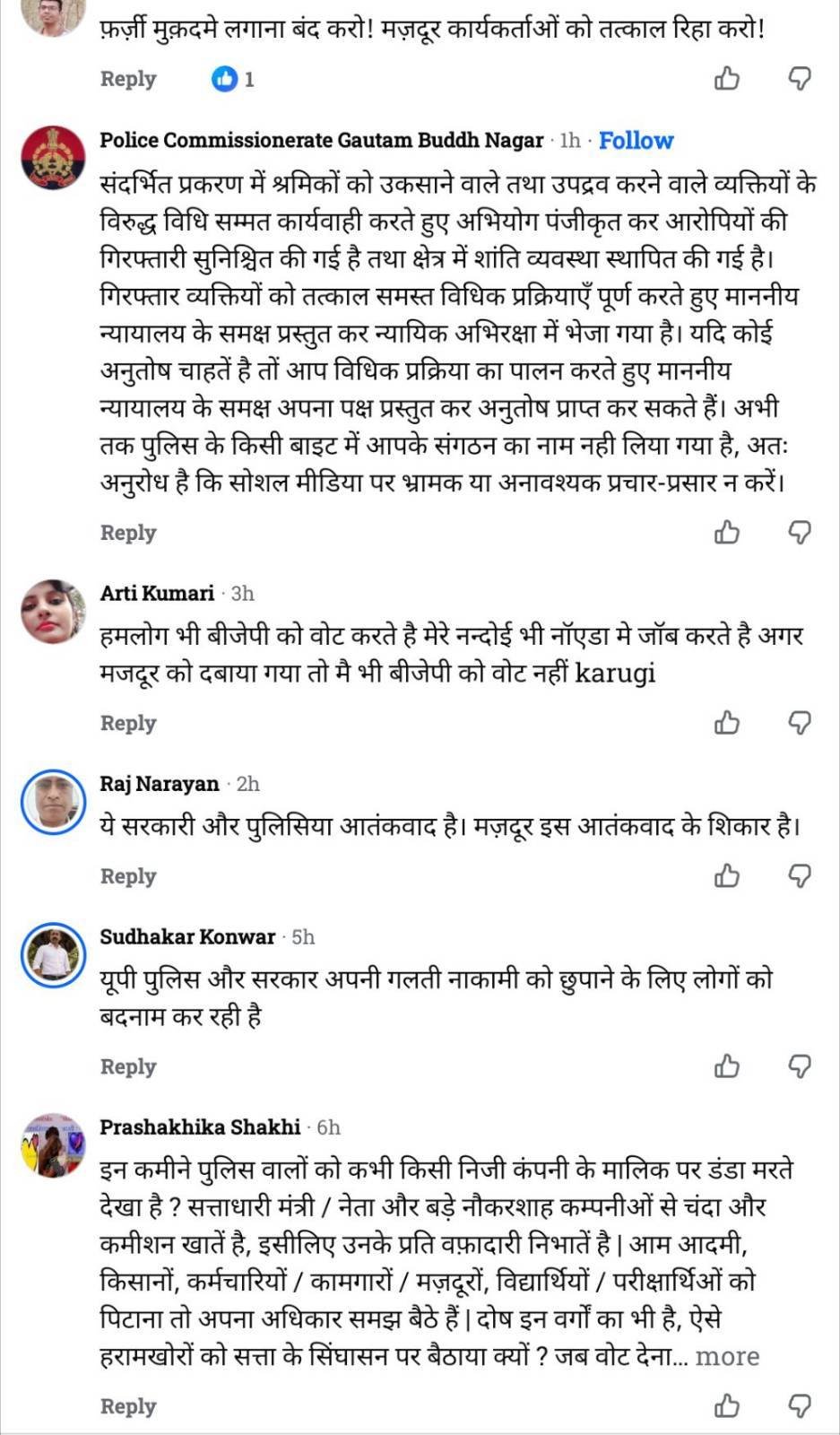Like Raj Narayan's comment
This screenshot has height=1435, width=840.
click(x=727, y=876)
